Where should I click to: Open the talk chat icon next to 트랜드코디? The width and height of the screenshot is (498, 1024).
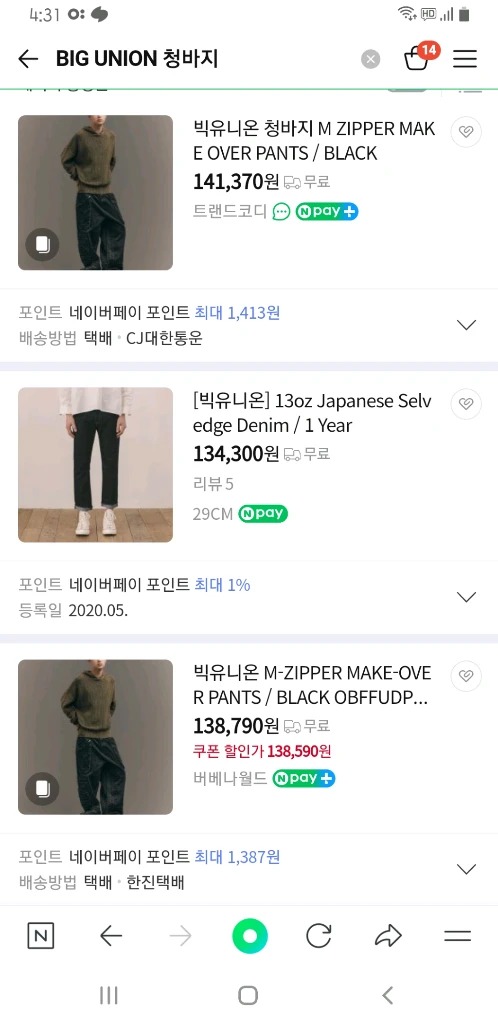[281, 212]
